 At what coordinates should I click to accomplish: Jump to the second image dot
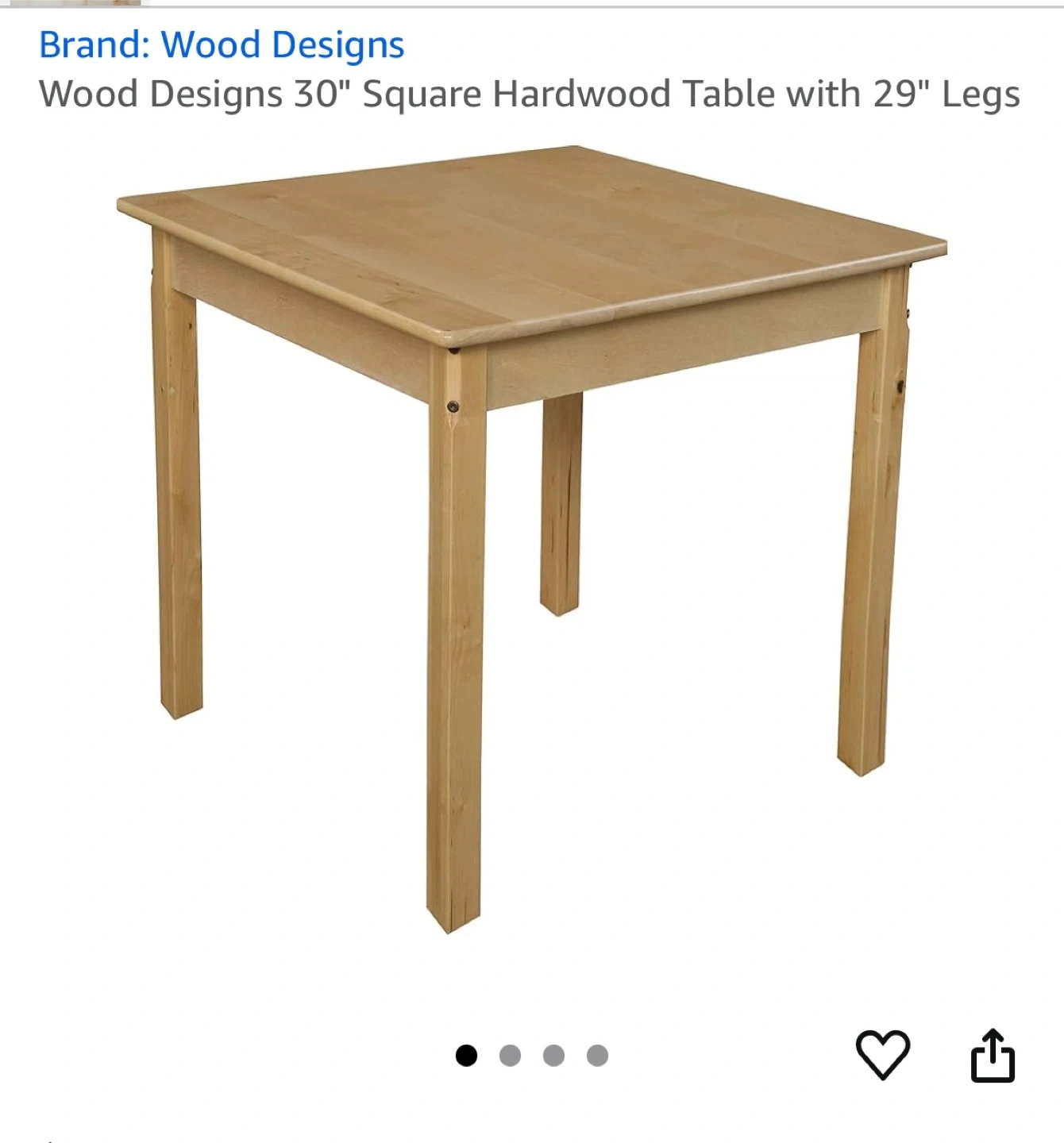pos(510,1056)
